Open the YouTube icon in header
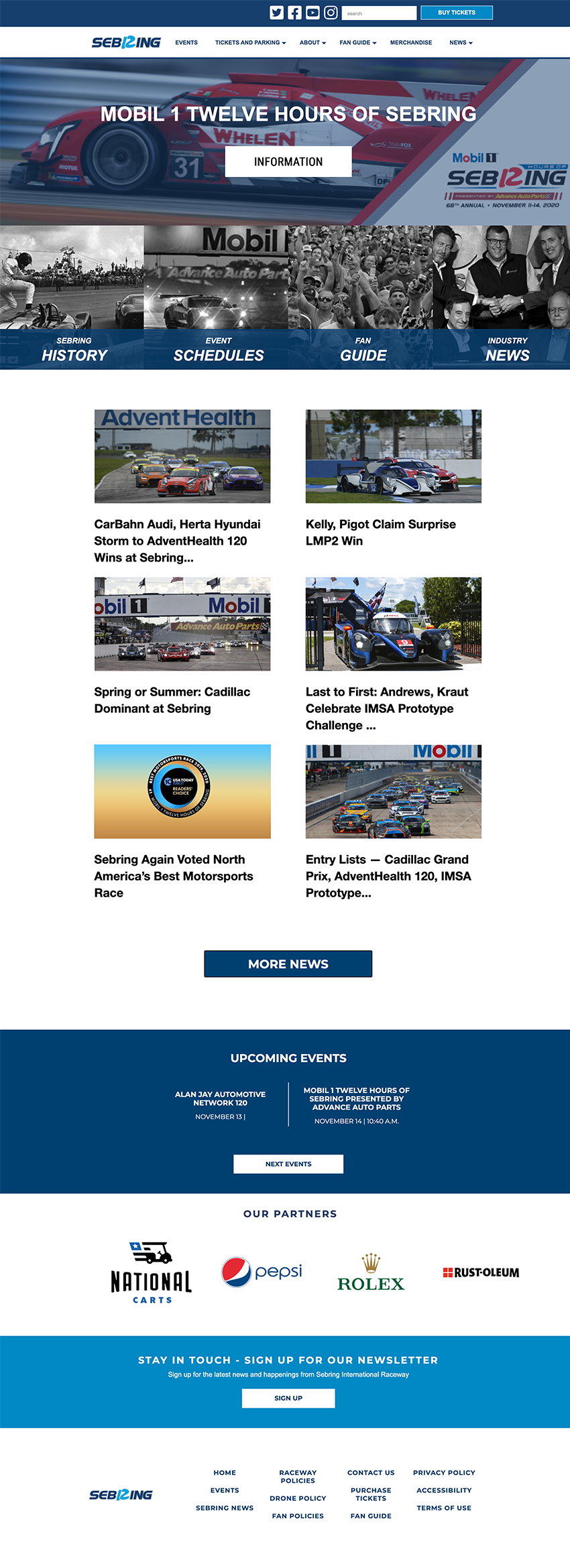The height and width of the screenshot is (1568, 570). tap(312, 13)
